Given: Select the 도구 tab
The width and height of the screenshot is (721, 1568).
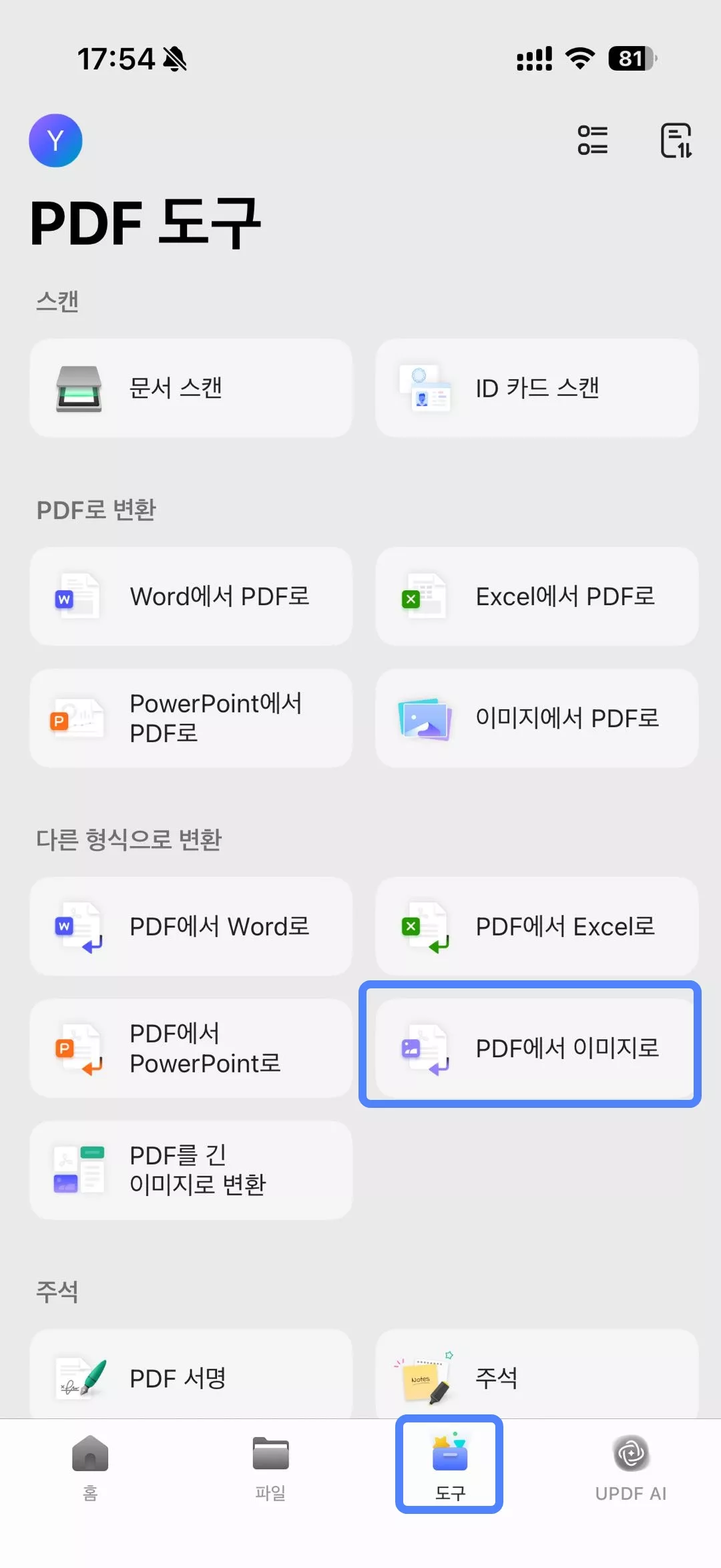Looking at the screenshot, I should (449, 1466).
